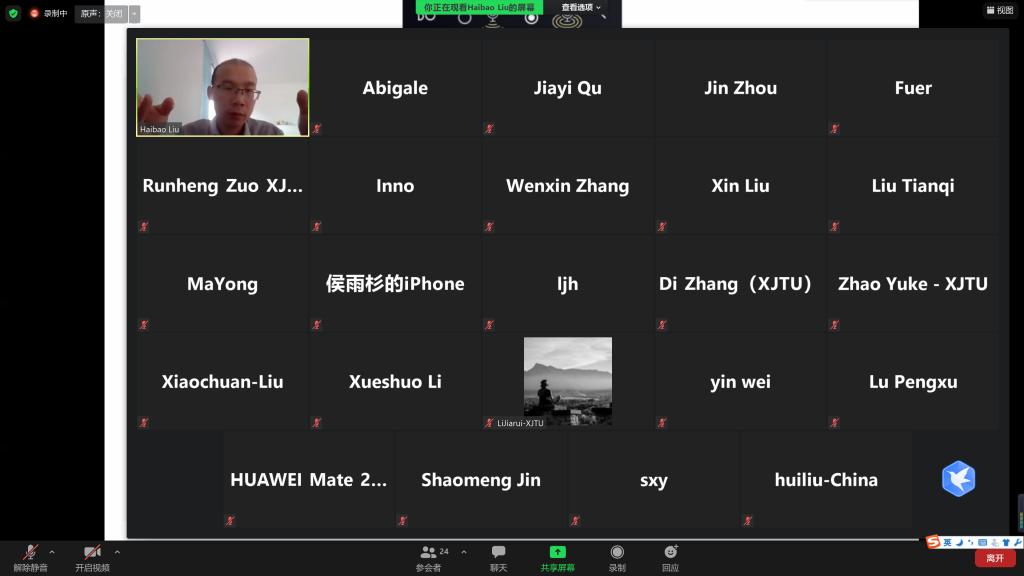Expand video options arrow beside 开启视频
1024x576 pixels.
point(117,551)
